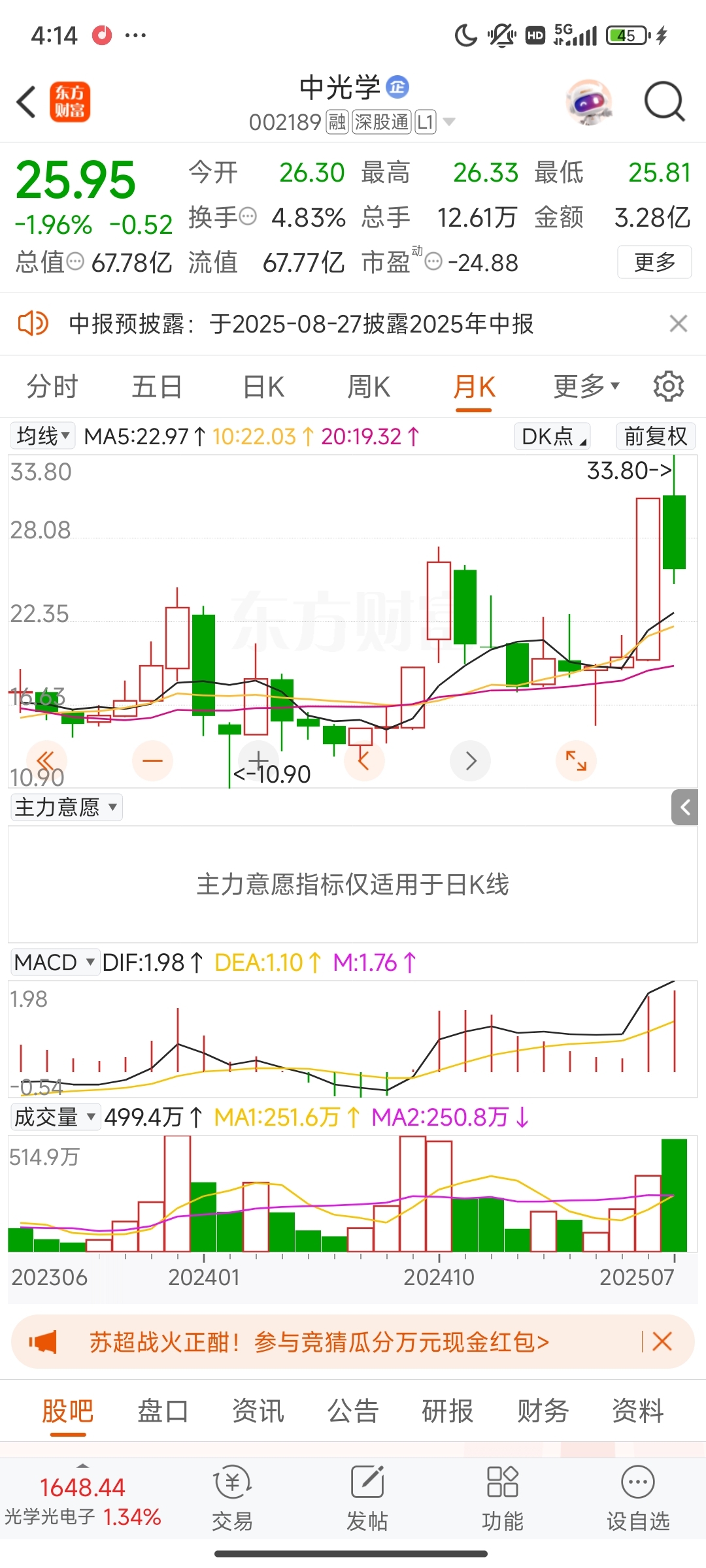Open the 前复权 adjustment option
The width and height of the screenshot is (706, 1568).
tap(656, 436)
